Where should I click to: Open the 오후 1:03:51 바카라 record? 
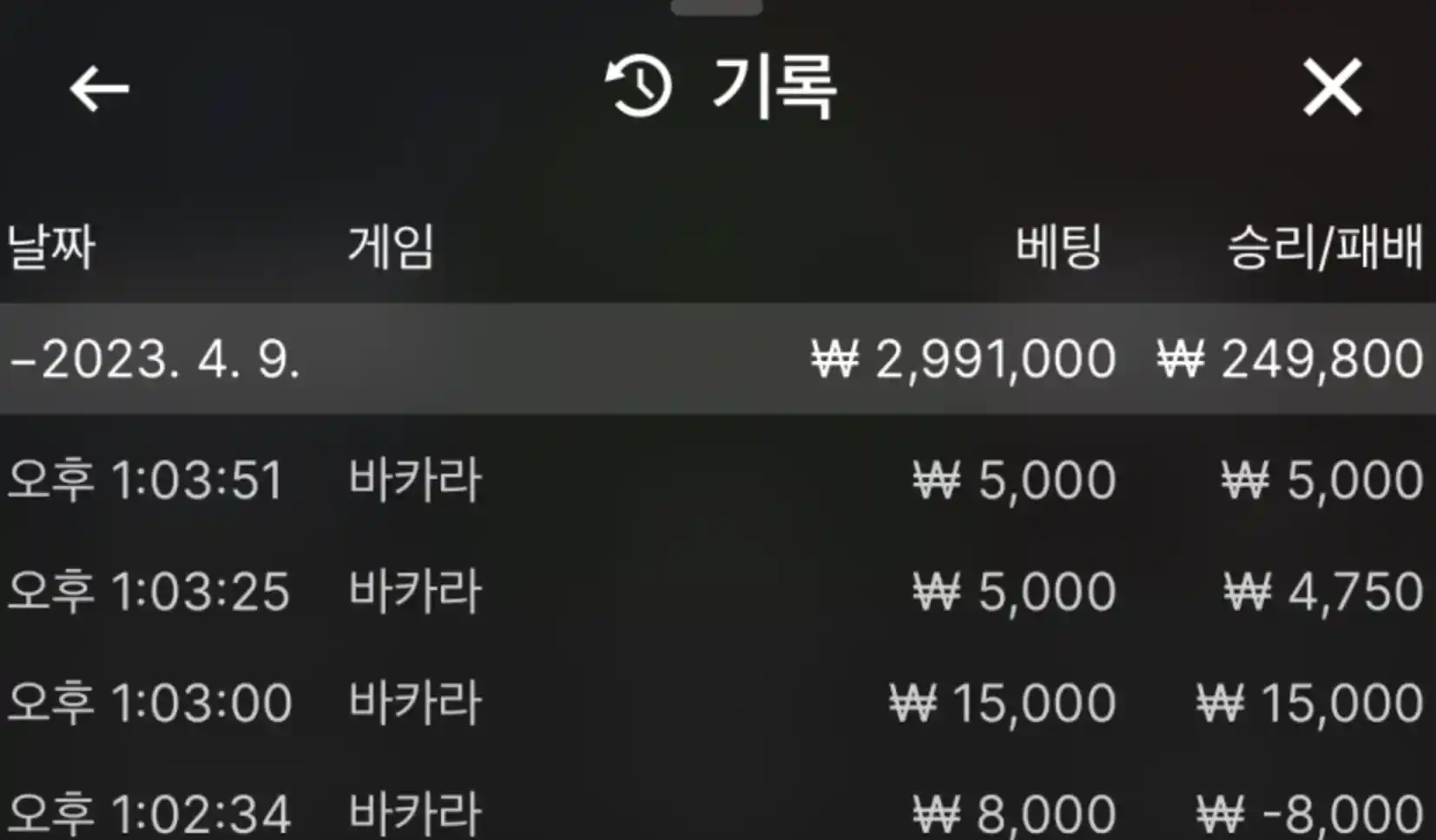pos(717,480)
